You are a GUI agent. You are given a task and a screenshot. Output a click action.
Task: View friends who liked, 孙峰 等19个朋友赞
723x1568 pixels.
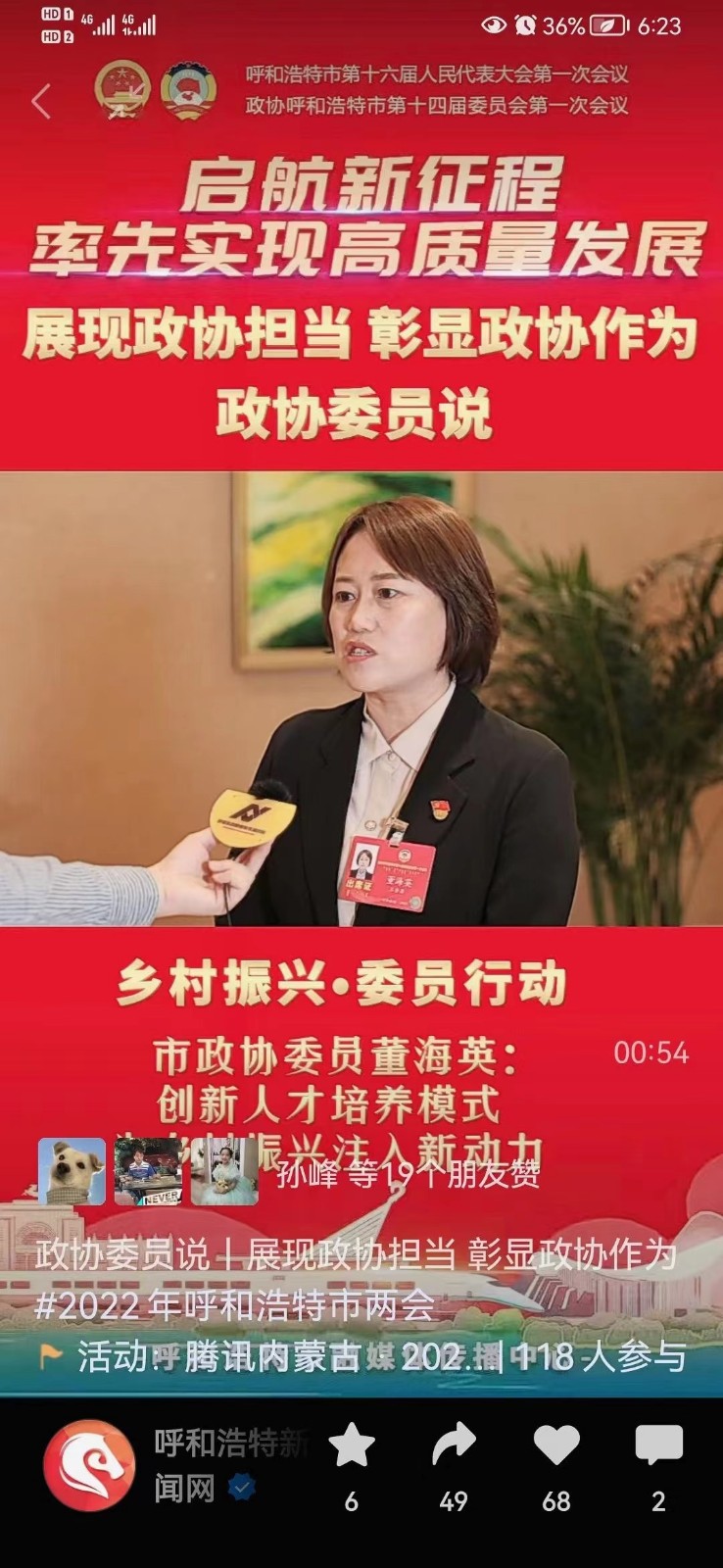408,1173
